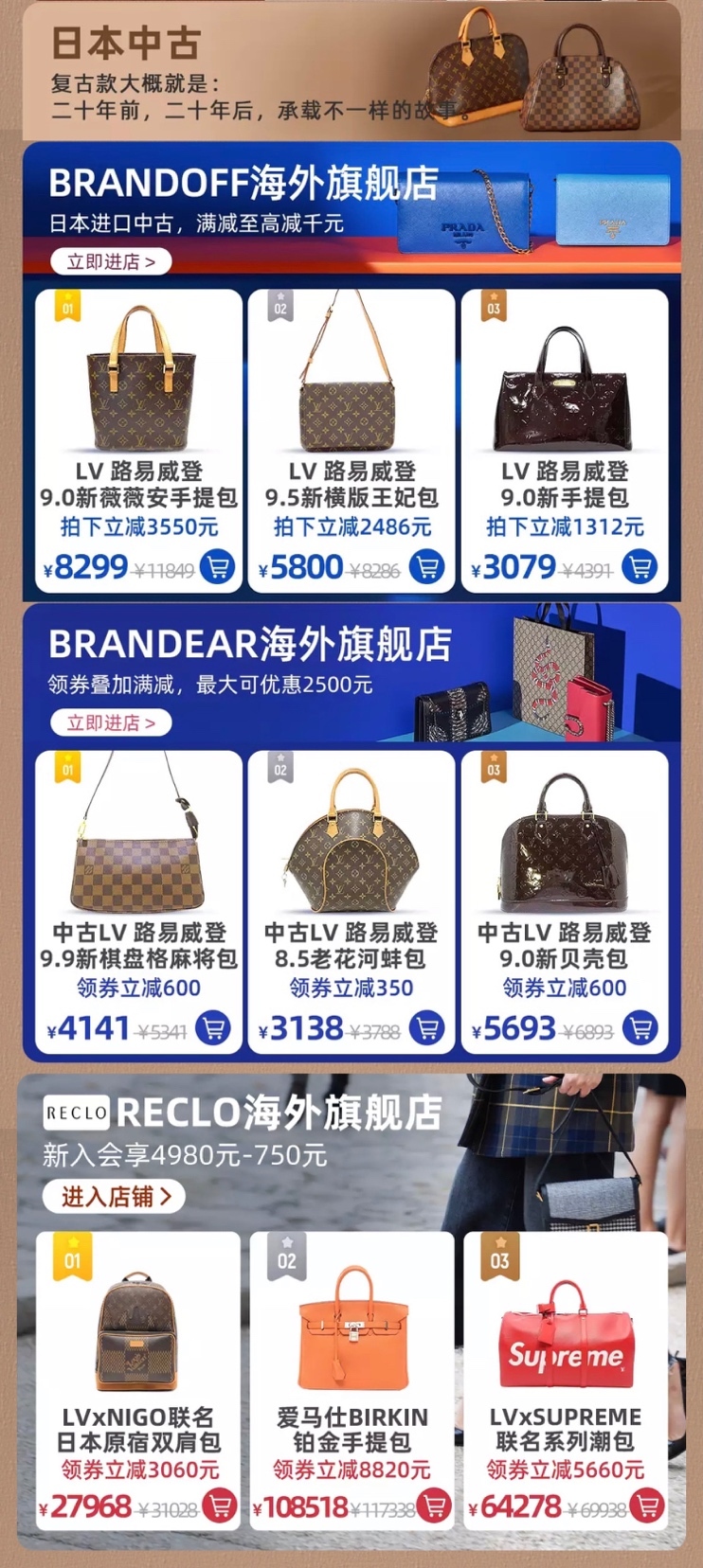This screenshot has width=703, height=1568.
Task: Add the ¥3079 LV 手提包 to cart
Action: click(x=640, y=567)
